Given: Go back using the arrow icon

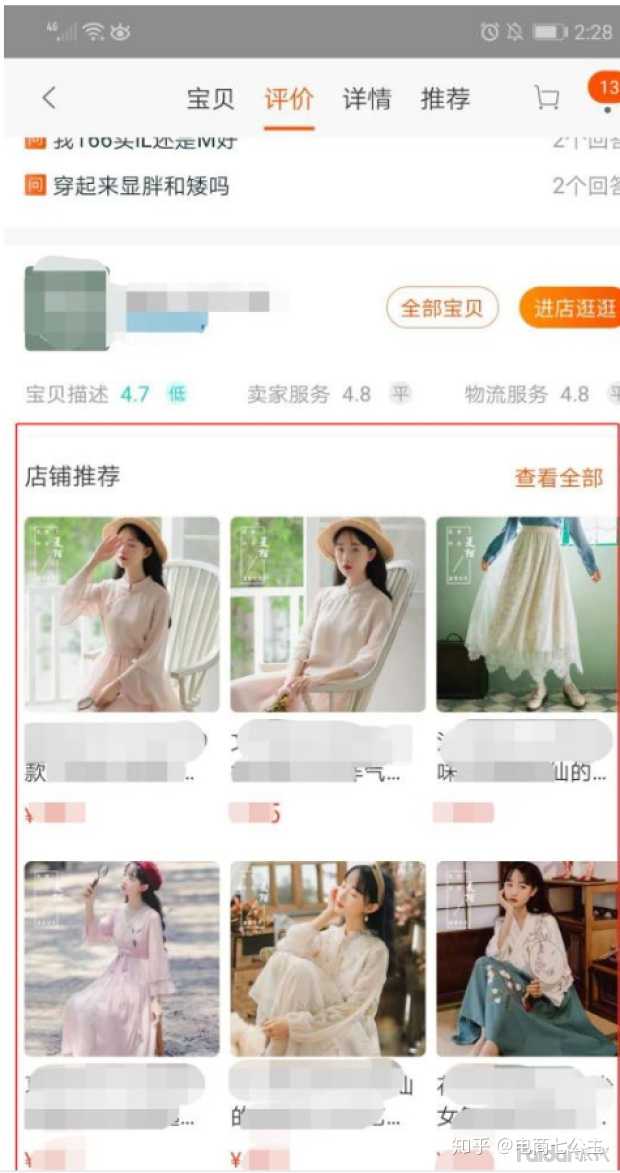Looking at the screenshot, I should pyautogui.click(x=49, y=98).
